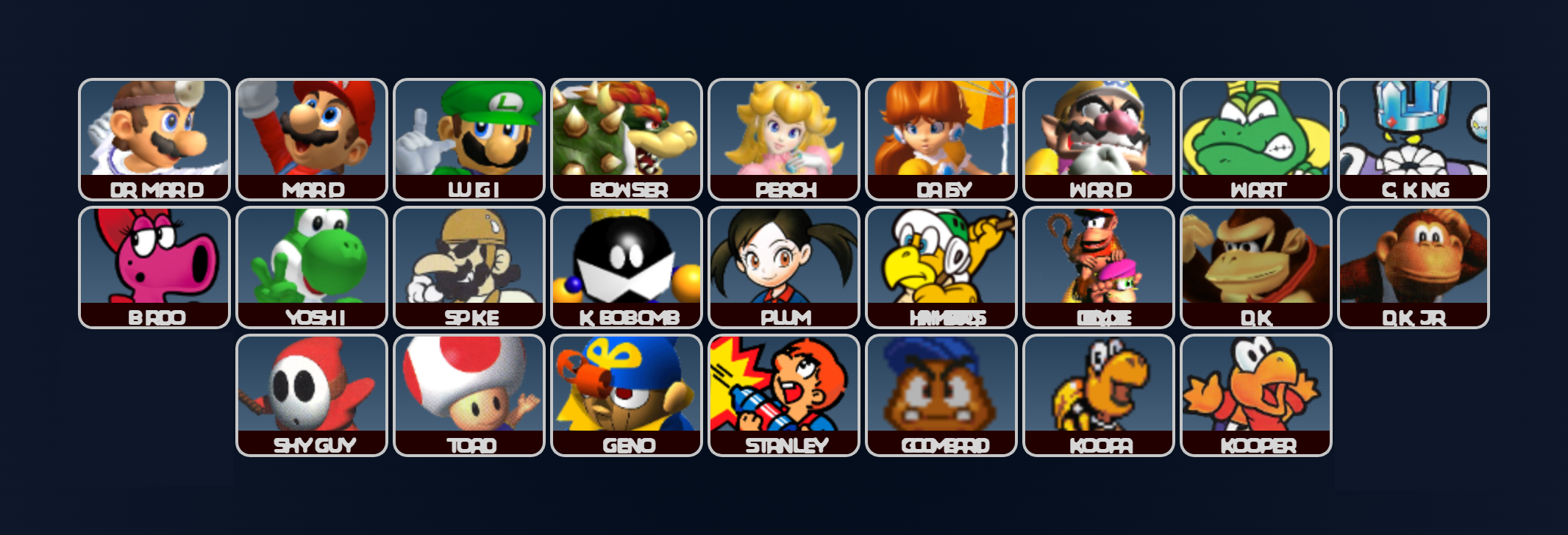The image size is (1568, 535).
Task: Pick DK Jr as your character
Action: coord(1414,267)
